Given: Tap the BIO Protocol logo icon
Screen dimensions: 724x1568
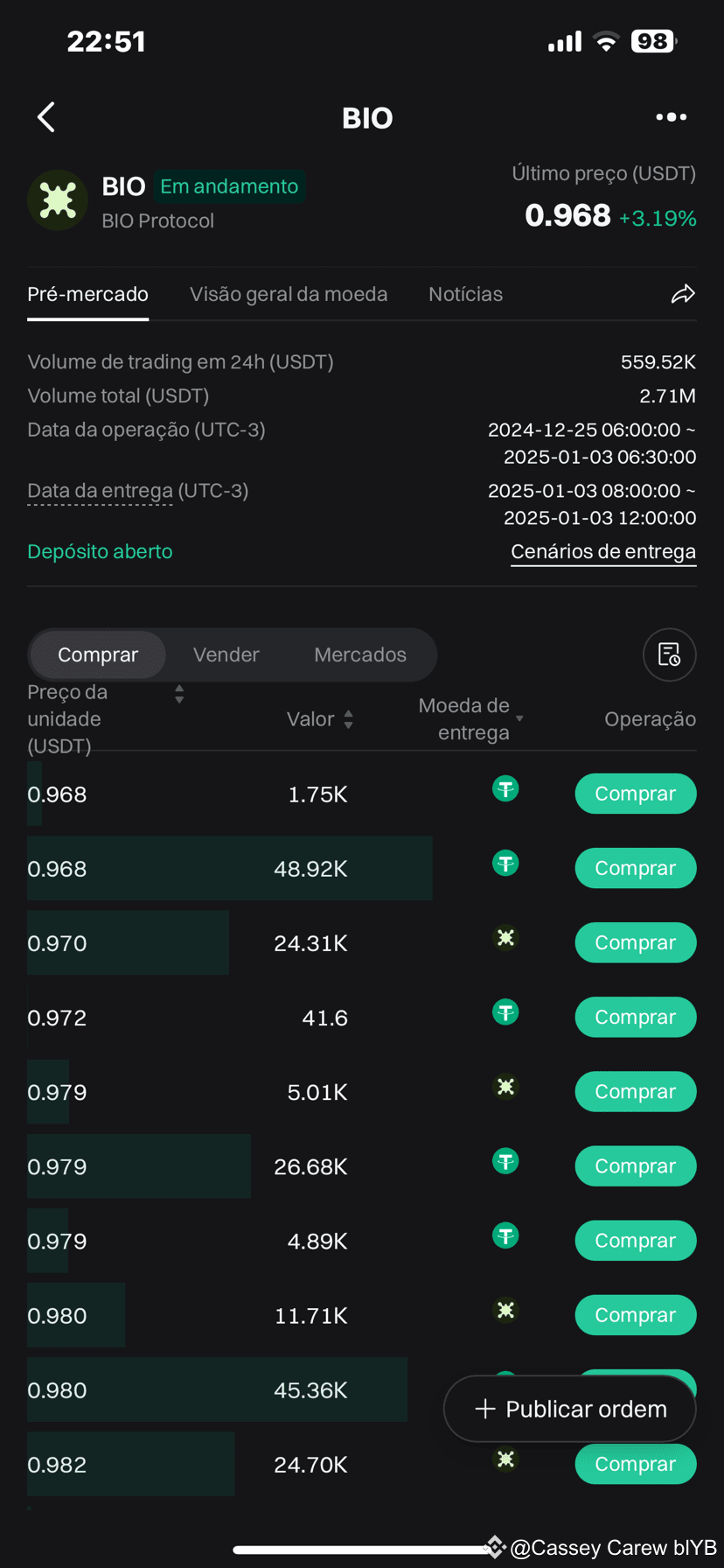Looking at the screenshot, I should click(57, 199).
